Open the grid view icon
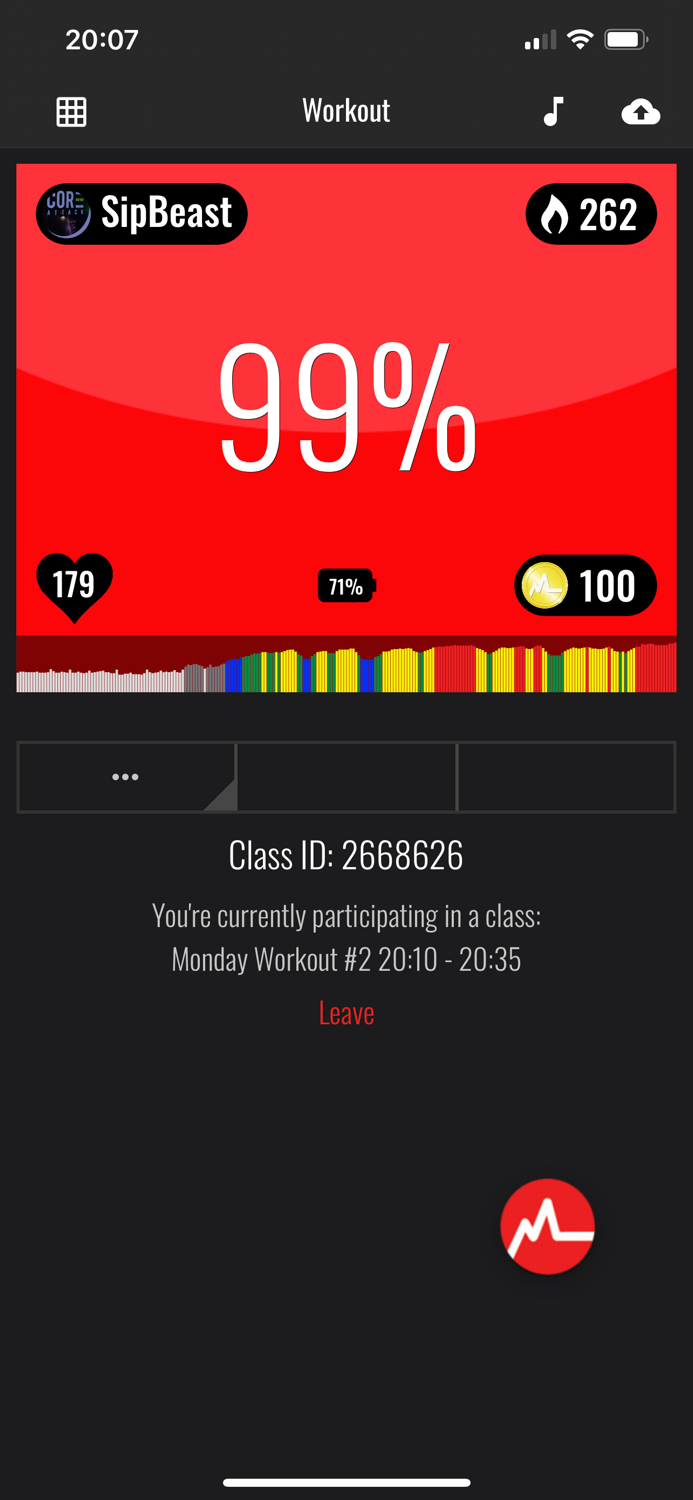The height and width of the screenshot is (1500, 693). (x=71, y=111)
